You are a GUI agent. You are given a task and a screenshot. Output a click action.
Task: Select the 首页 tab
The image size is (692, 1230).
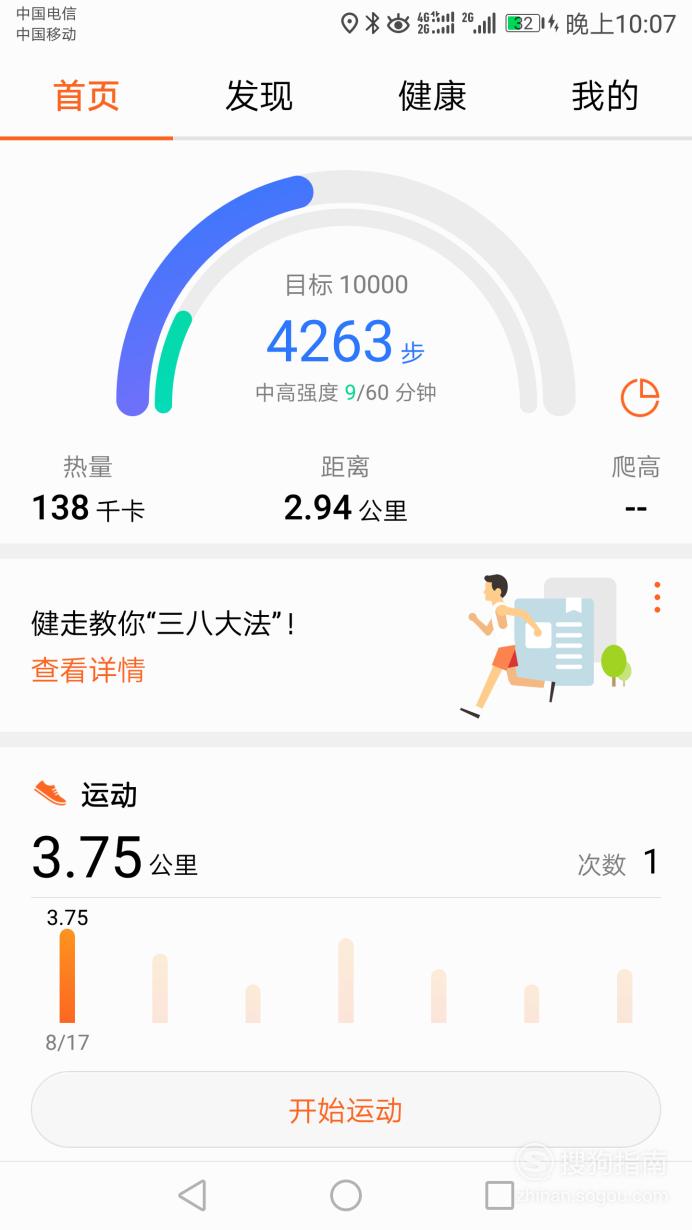pos(86,96)
